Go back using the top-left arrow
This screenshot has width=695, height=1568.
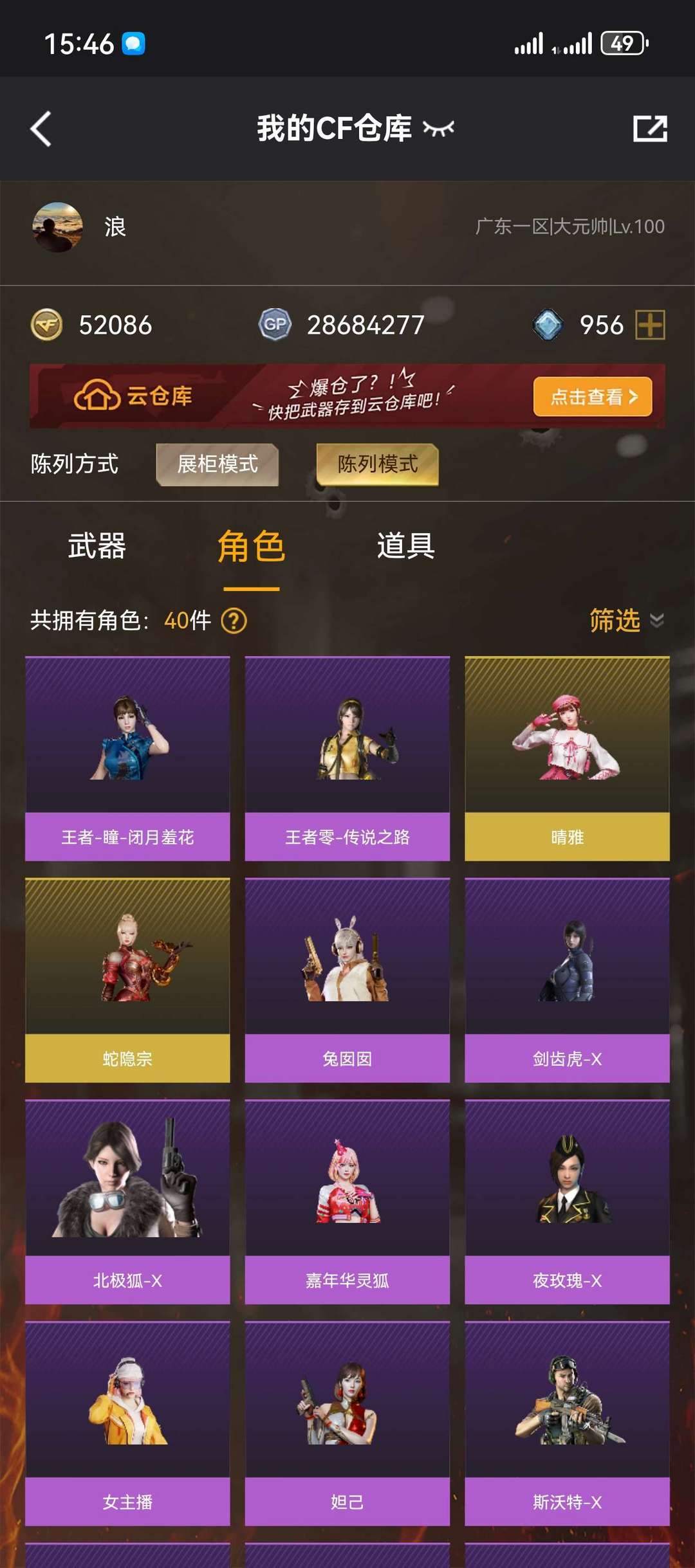click(x=41, y=129)
